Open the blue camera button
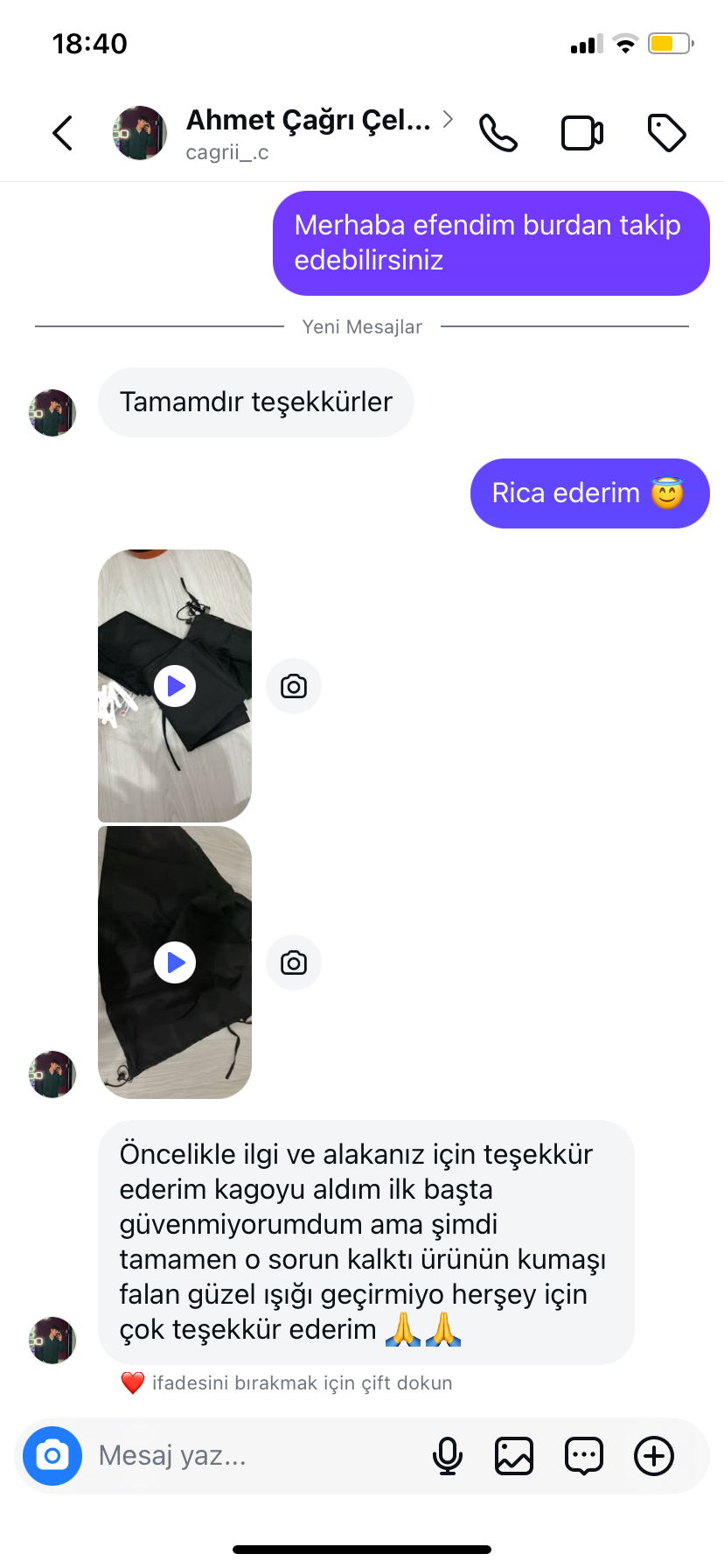Screen dimensions: 724x1568 (x=52, y=1456)
